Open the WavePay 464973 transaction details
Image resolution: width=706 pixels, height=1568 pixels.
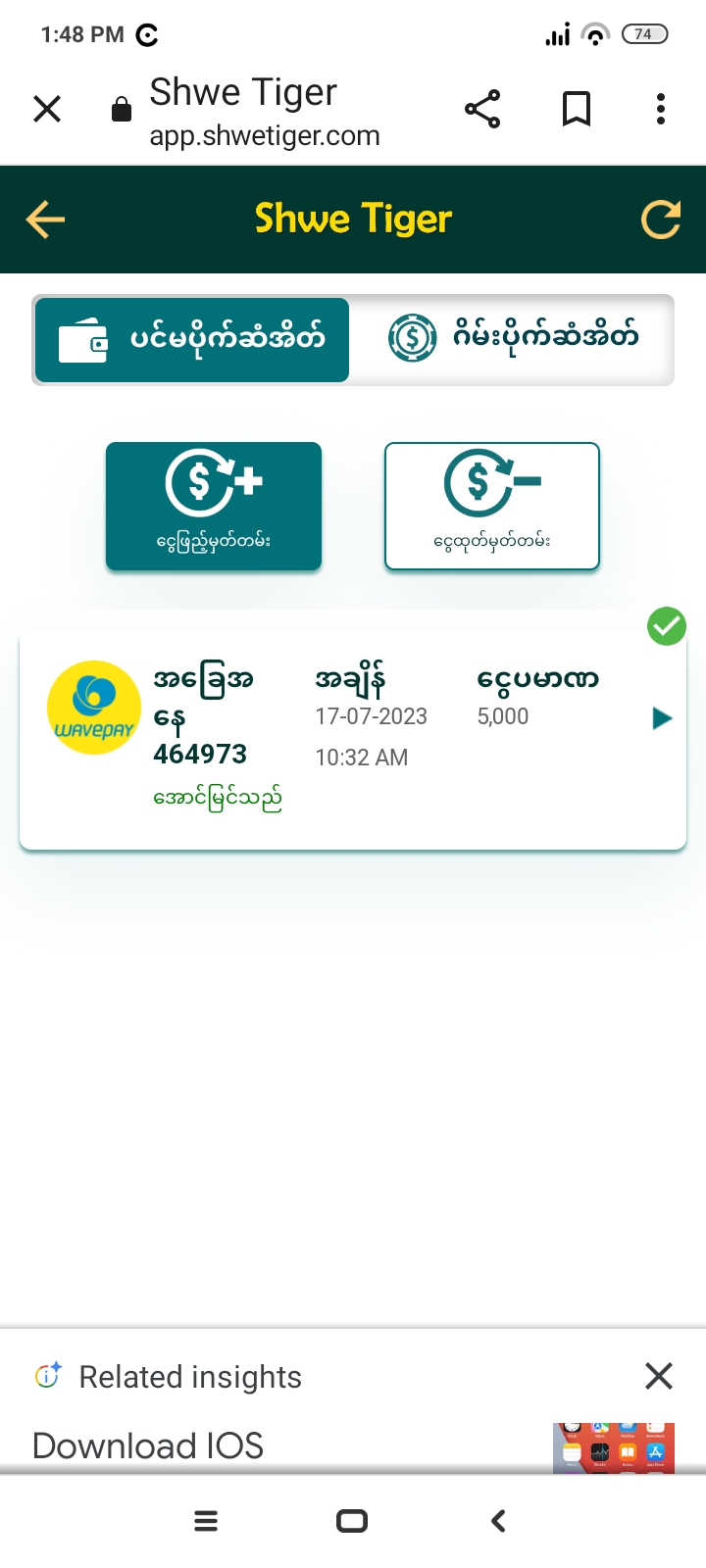[x=662, y=719]
